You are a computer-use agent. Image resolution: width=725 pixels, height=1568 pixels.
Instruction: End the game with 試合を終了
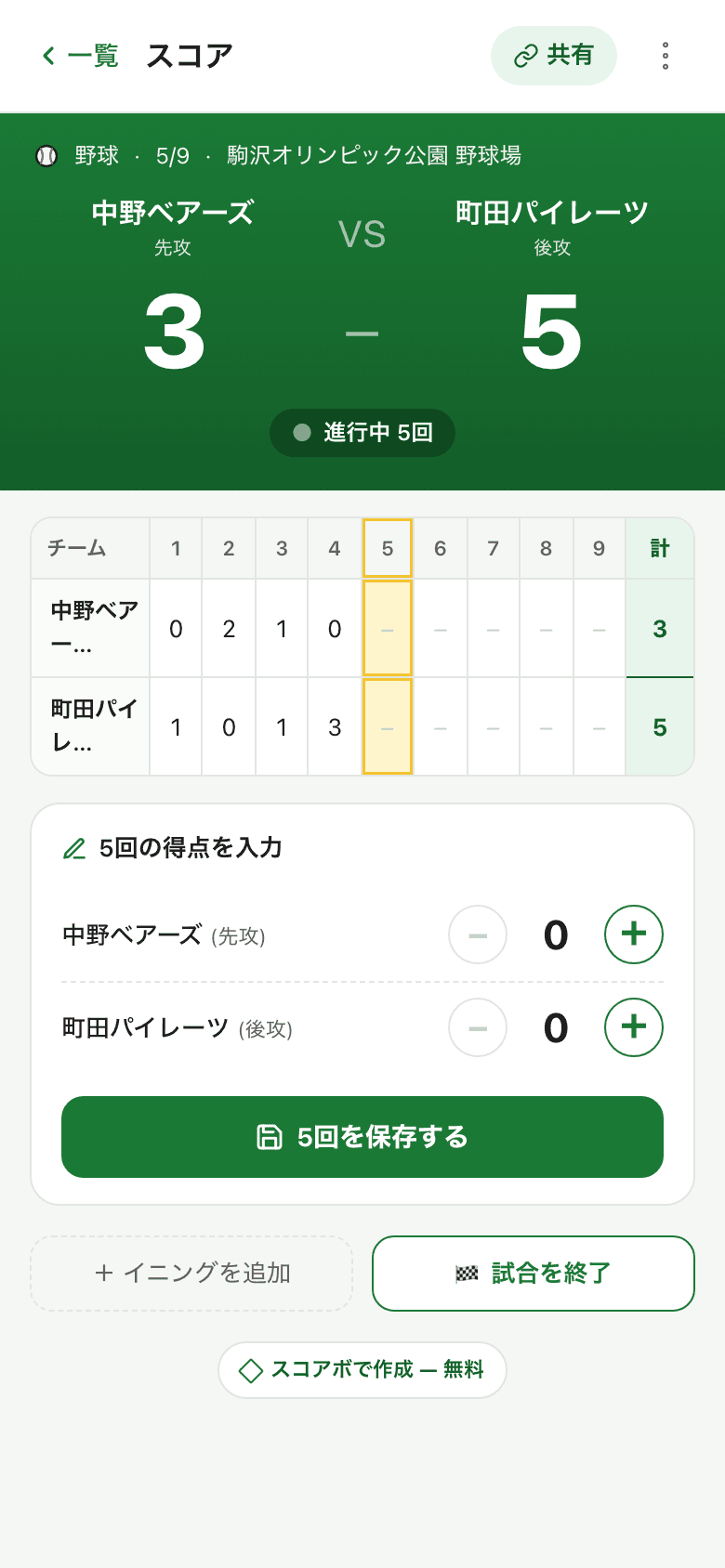click(x=534, y=1274)
